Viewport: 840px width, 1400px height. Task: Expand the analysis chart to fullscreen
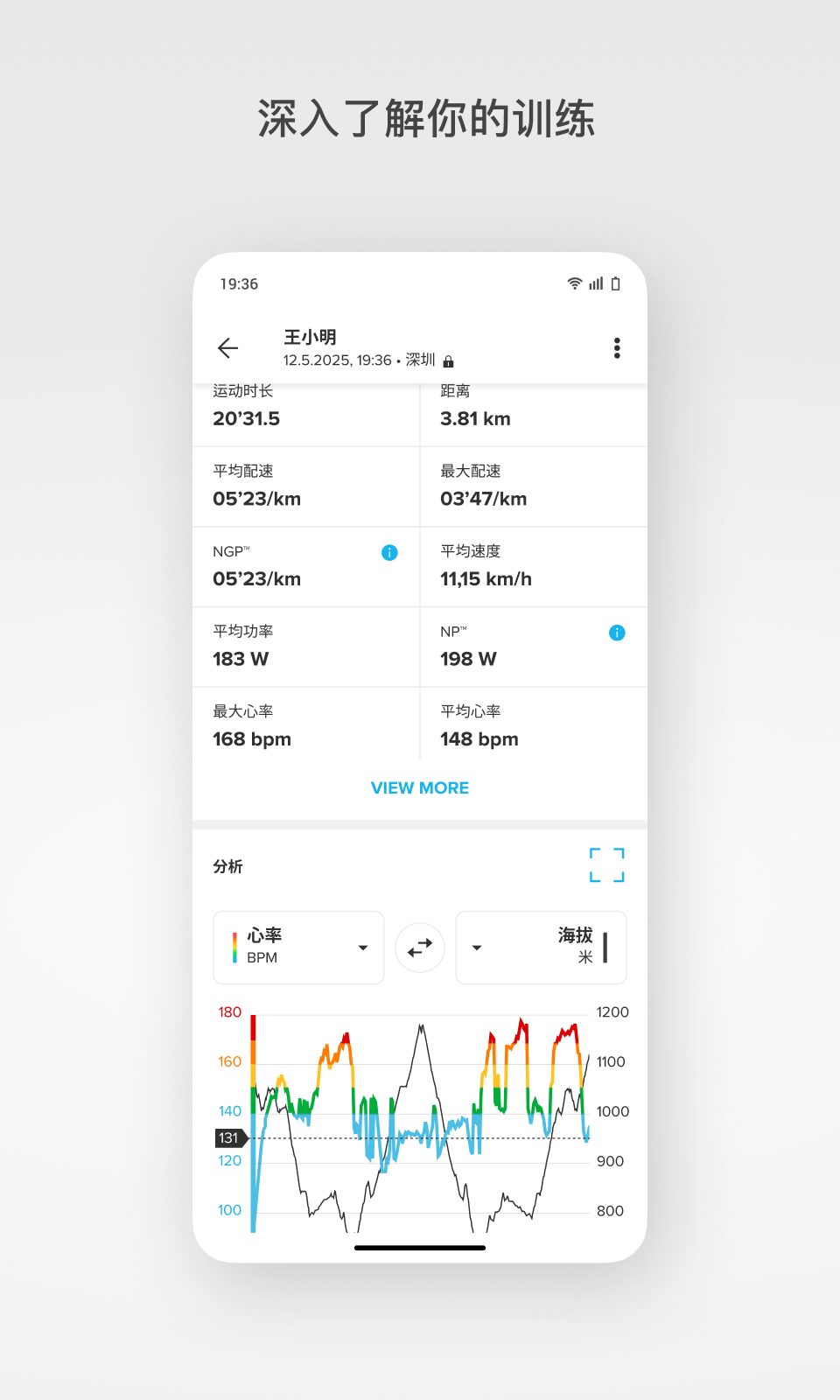click(x=607, y=865)
